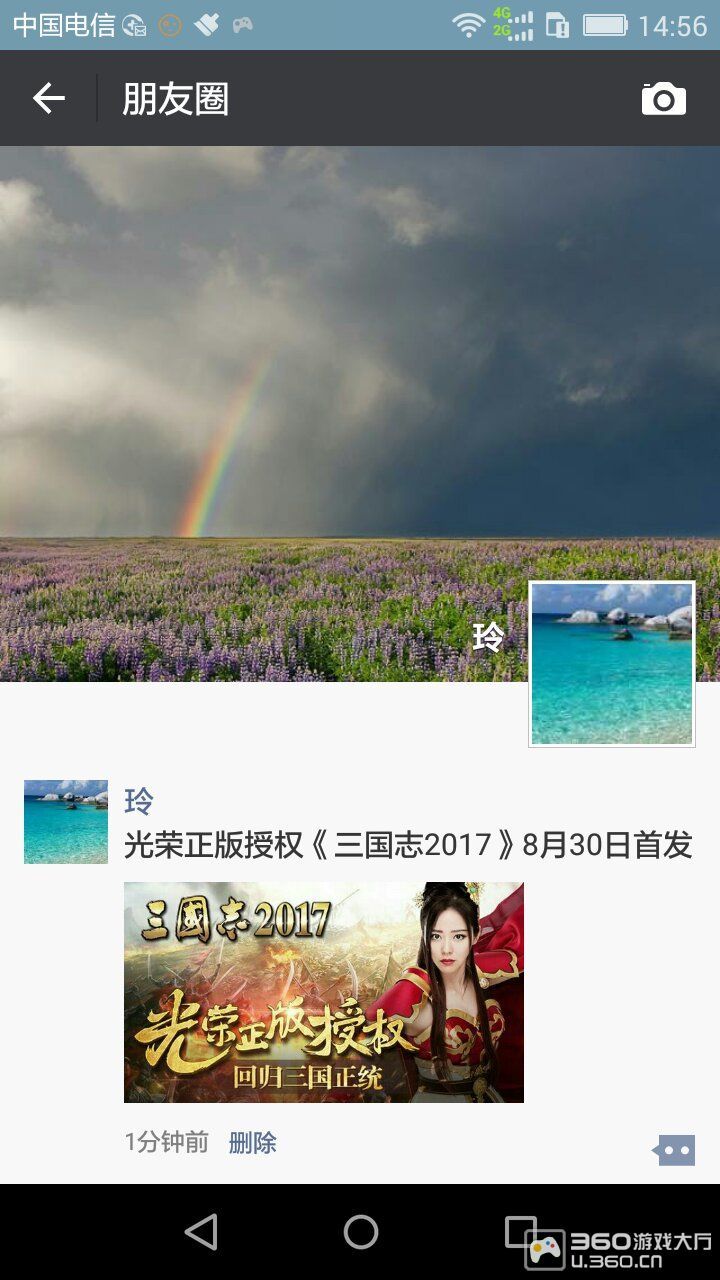Tap the 1分钟前 timestamp

164,1142
